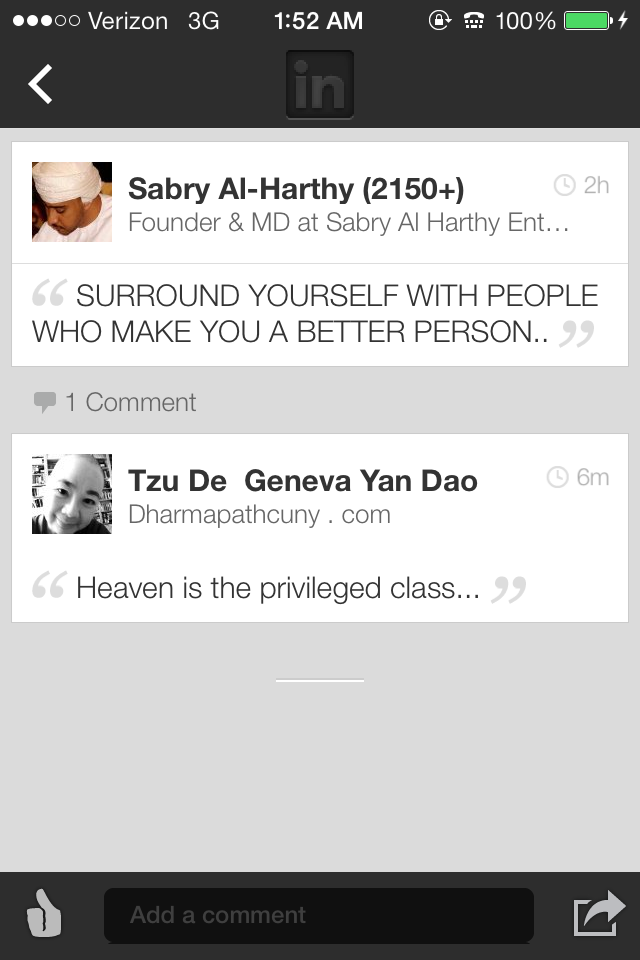
Task: Open Tzu De Geneva Yan Dao's profile
Action: (302, 481)
